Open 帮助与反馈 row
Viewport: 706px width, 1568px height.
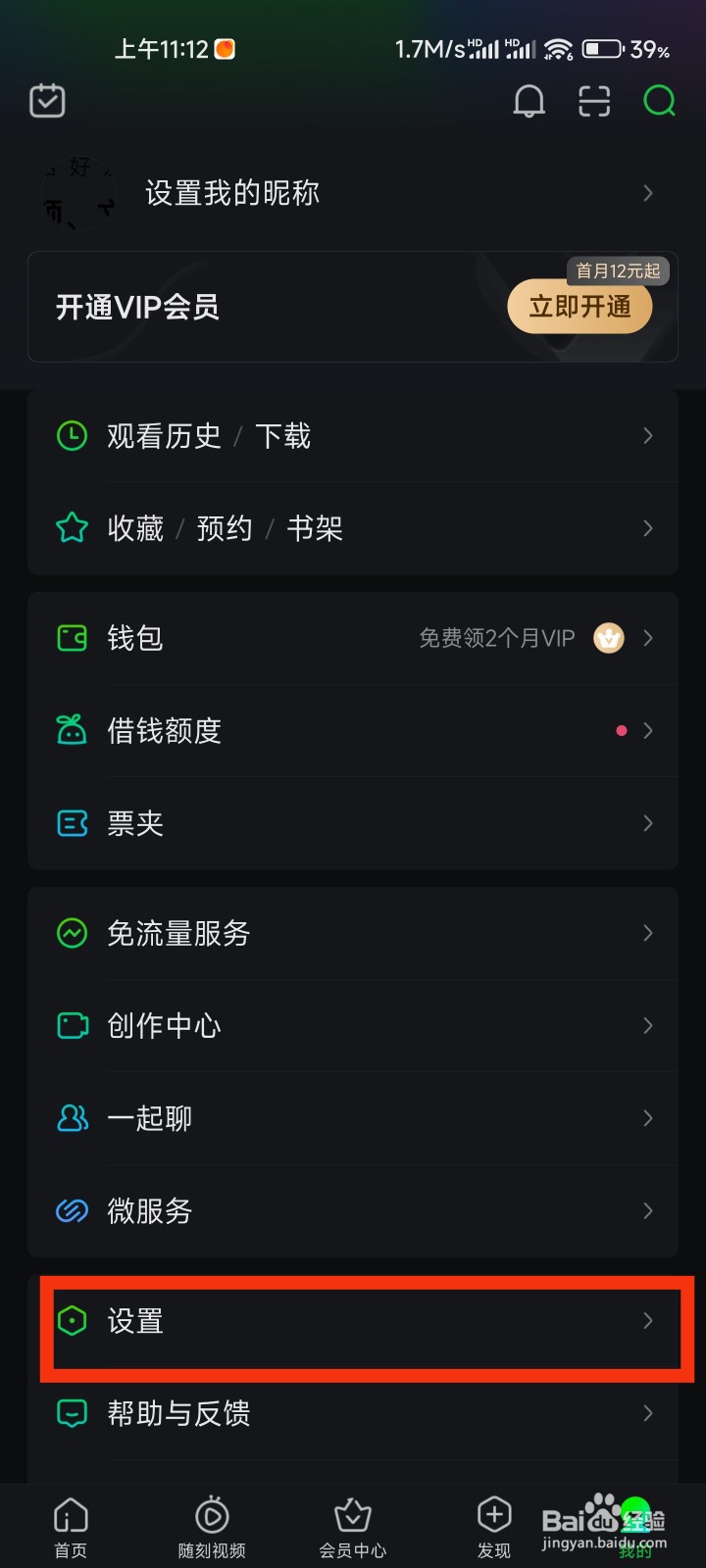353,1414
